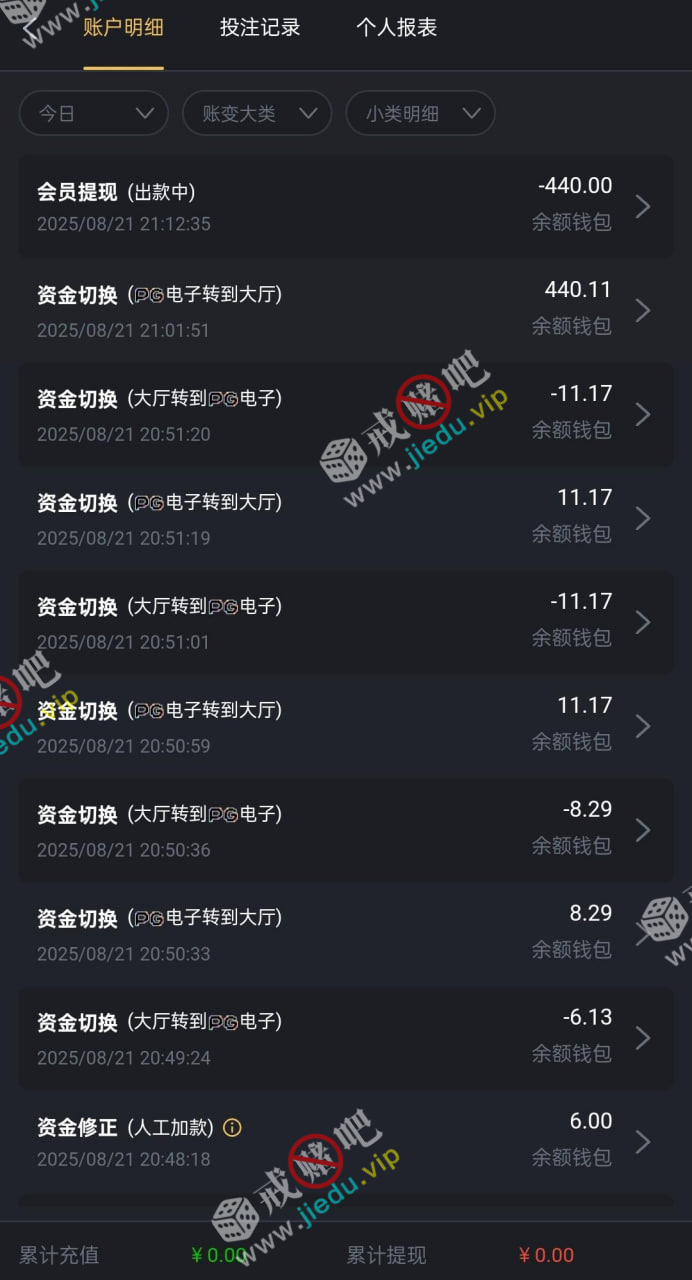The height and width of the screenshot is (1280, 692).
Task: Open the 资金修正 6.00 record
Action: [x=345, y=1142]
